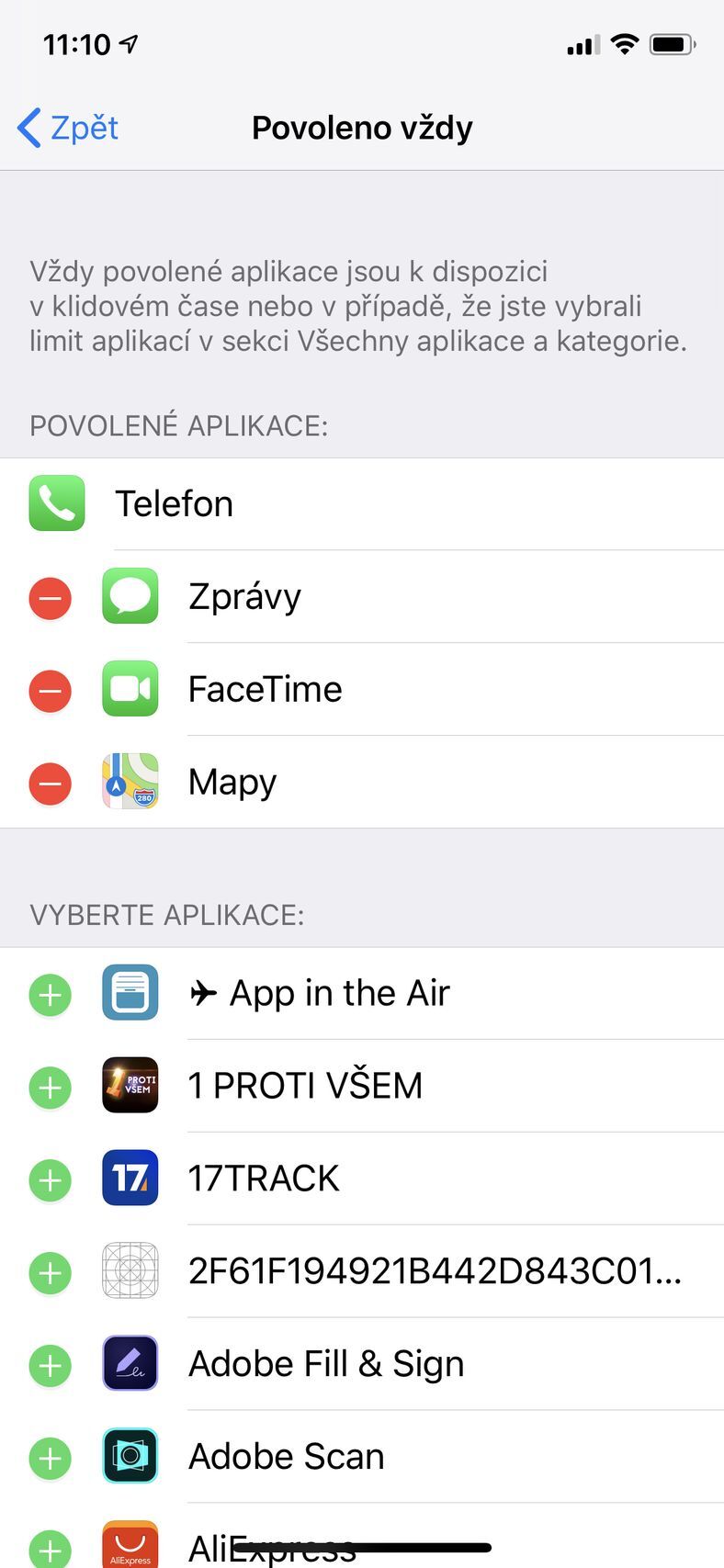Viewport: 724px width, 1568px height.
Task: Tap the Adobe Scan app icon
Action: (x=130, y=1457)
